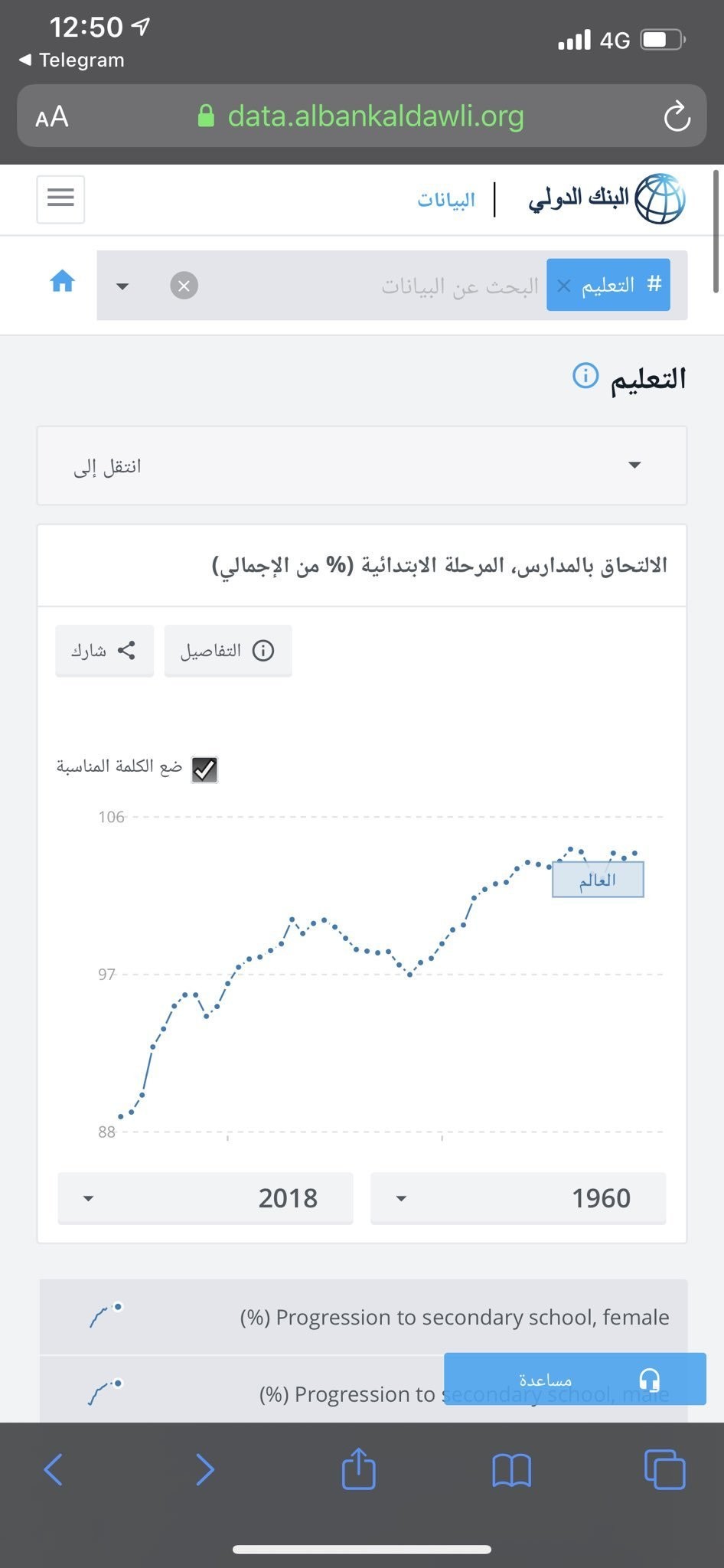
Task: Uncheck the ضع الكلمة المناسبة checkbox
Action: click(204, 769)
